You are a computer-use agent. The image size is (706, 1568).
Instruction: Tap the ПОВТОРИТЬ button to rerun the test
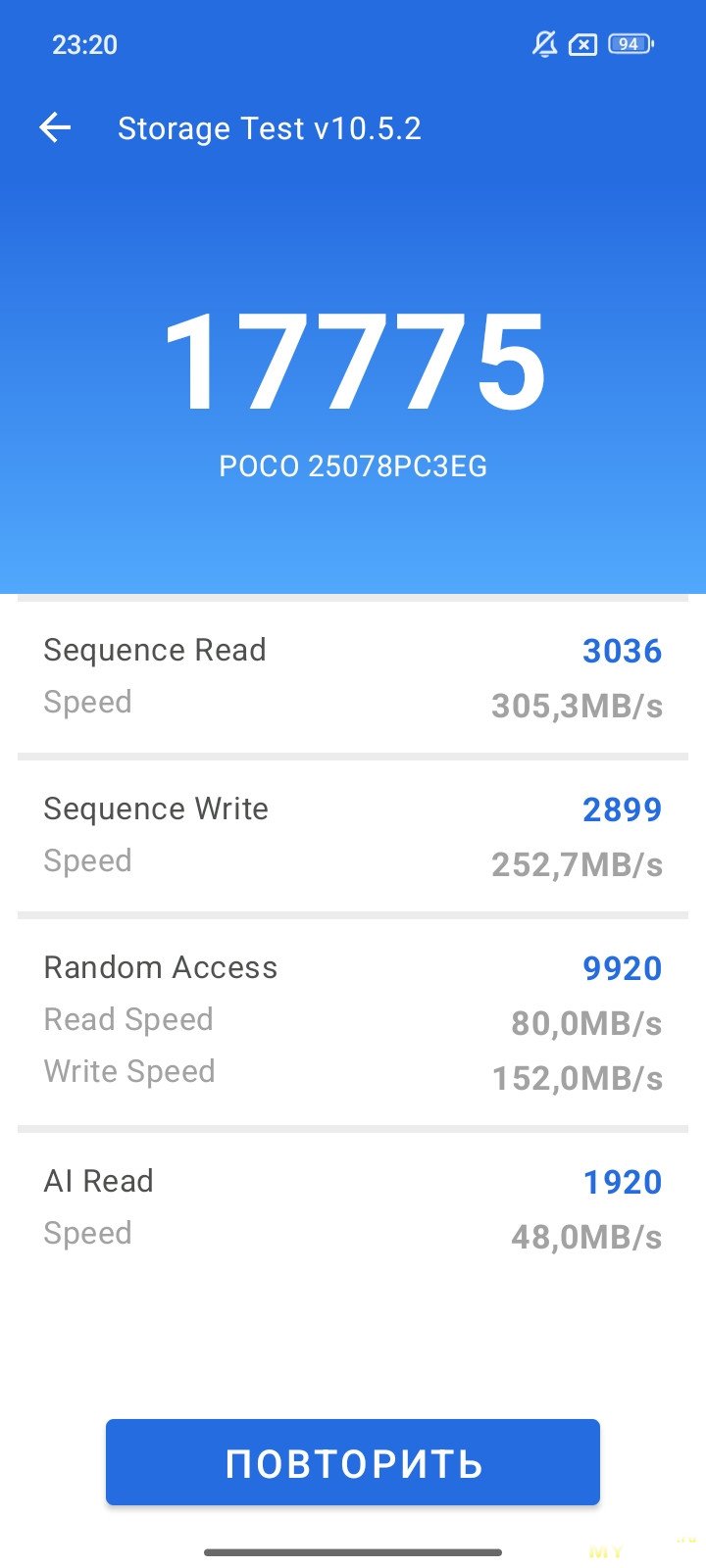click(353, 1462)
